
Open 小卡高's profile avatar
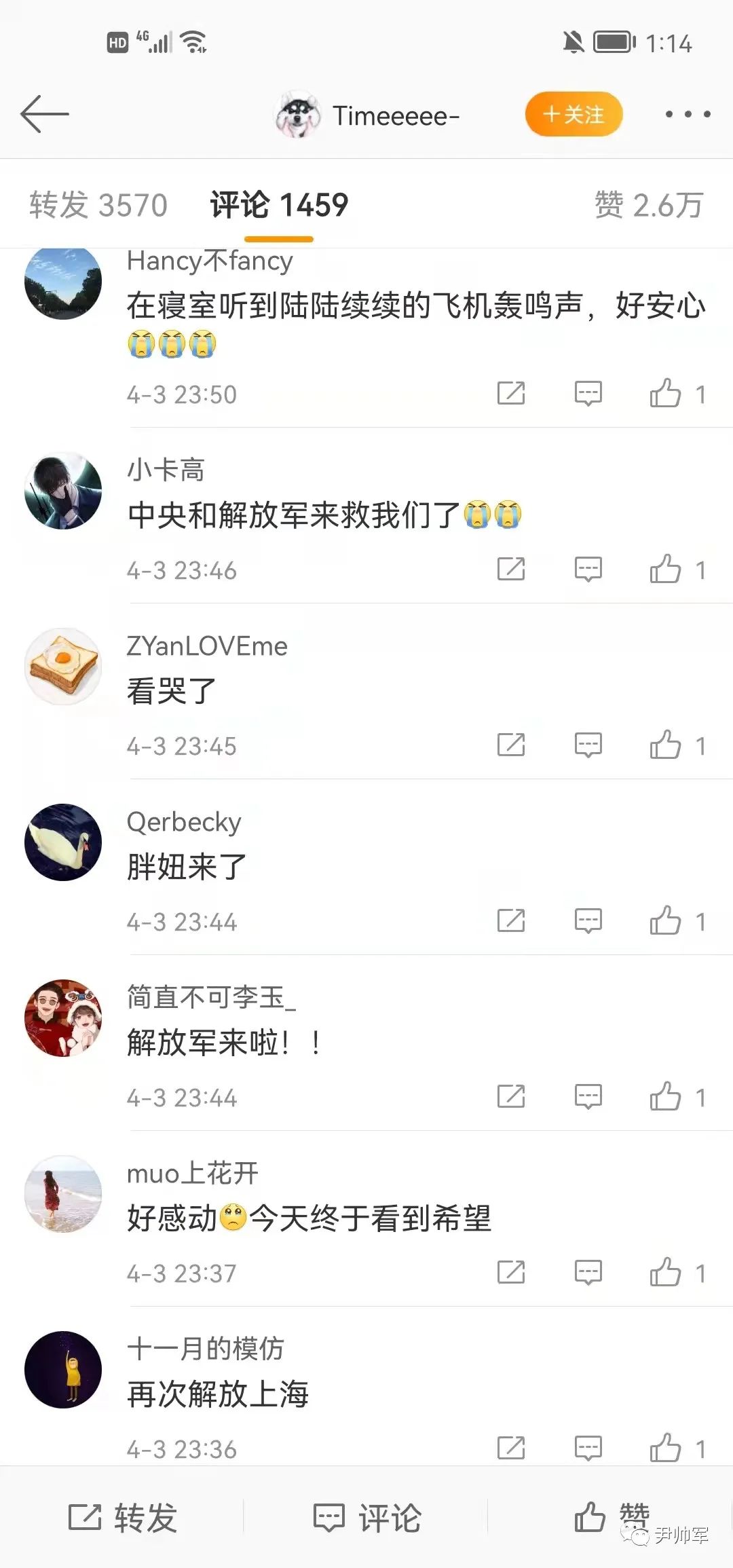pyautogui.click(x=63, y=491)
